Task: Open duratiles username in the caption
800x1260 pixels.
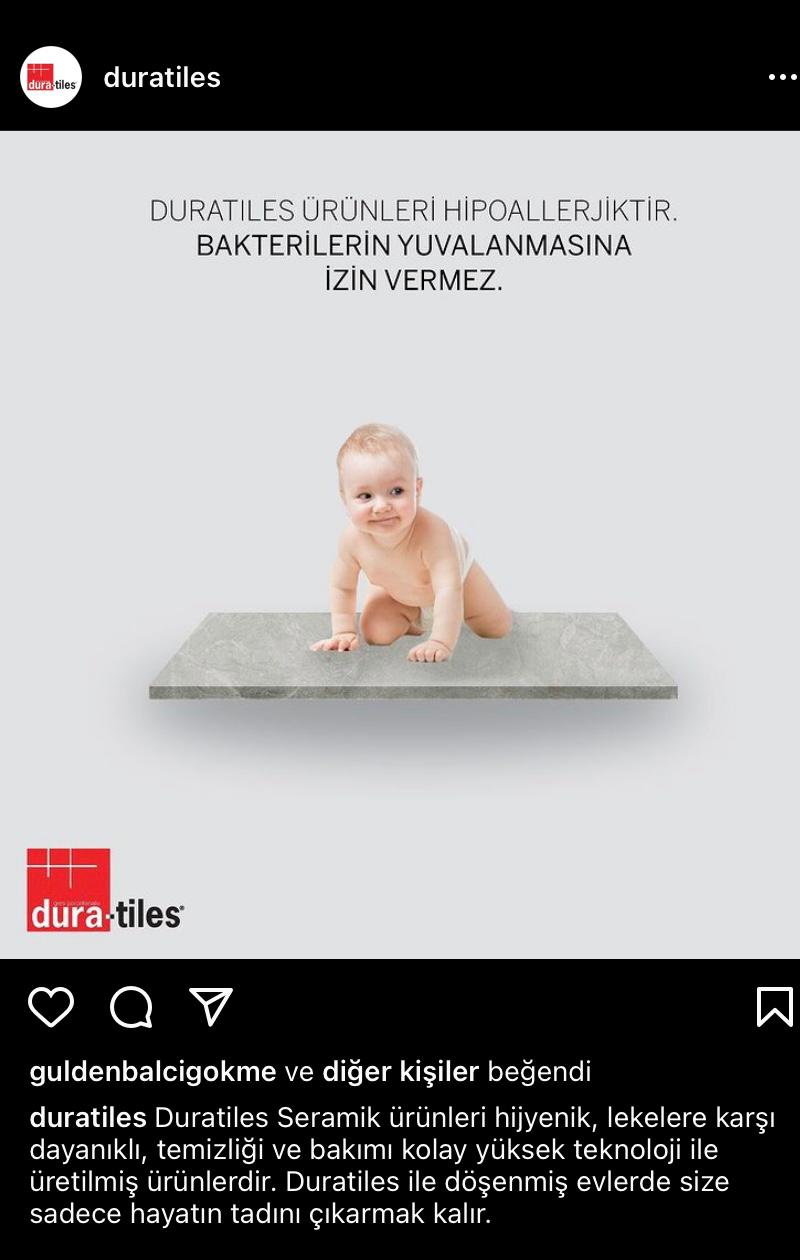Action: point(88,1118)
